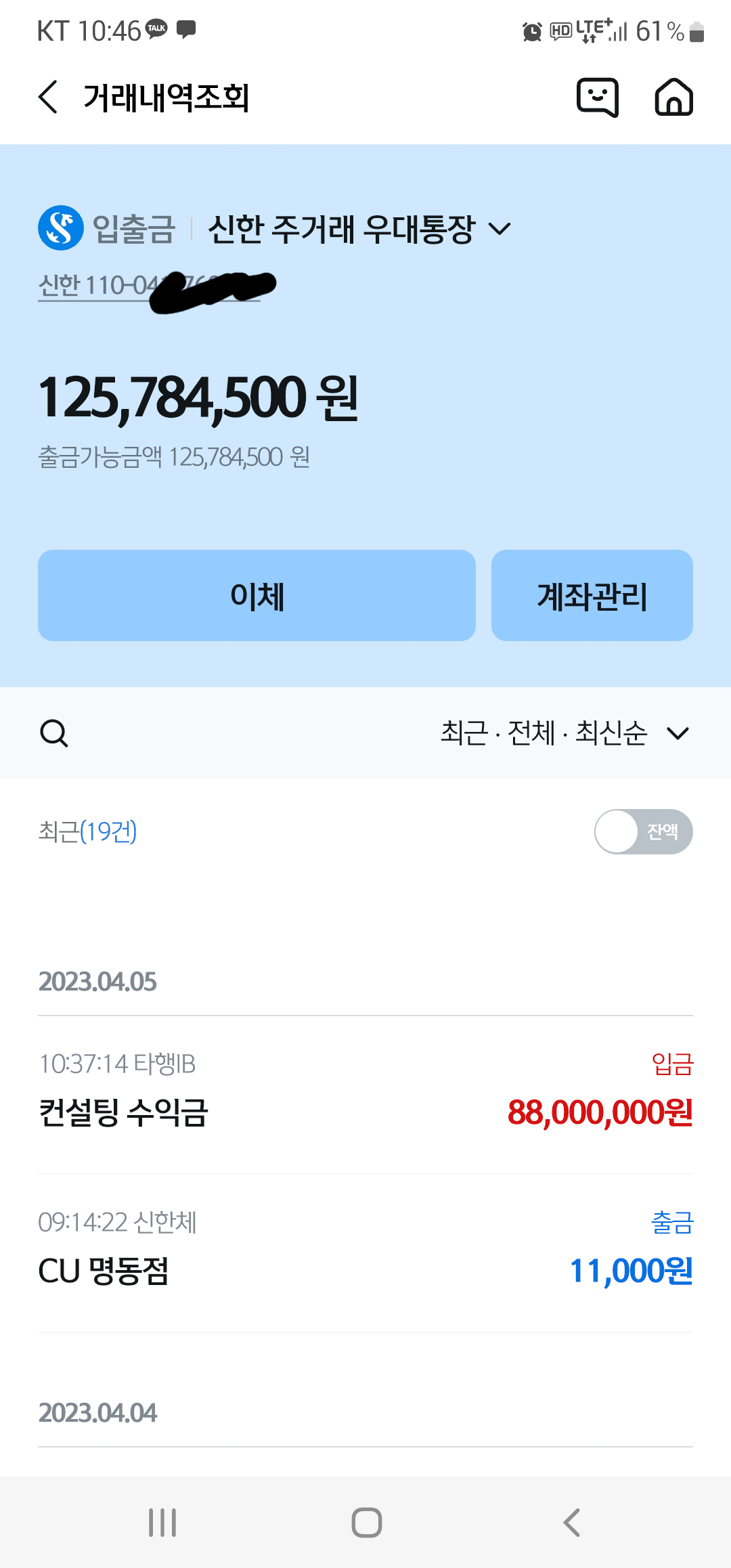Open the chatbot assistant icon
Viewport: 731px width, 1568px height.
[597, 97]
